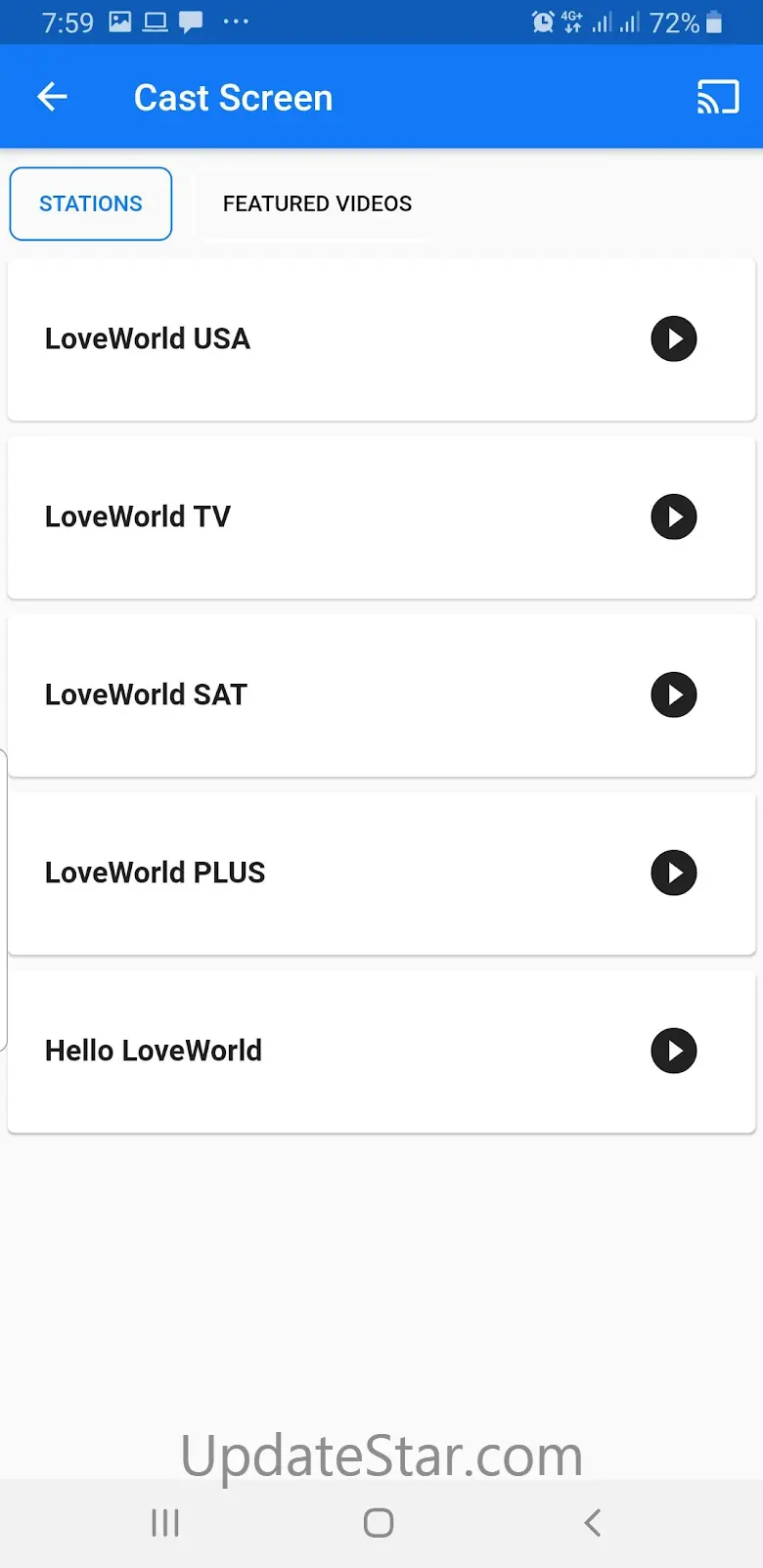763x1568 pixels.
Task: Go to the system home screen
Action: [379, 1523]
